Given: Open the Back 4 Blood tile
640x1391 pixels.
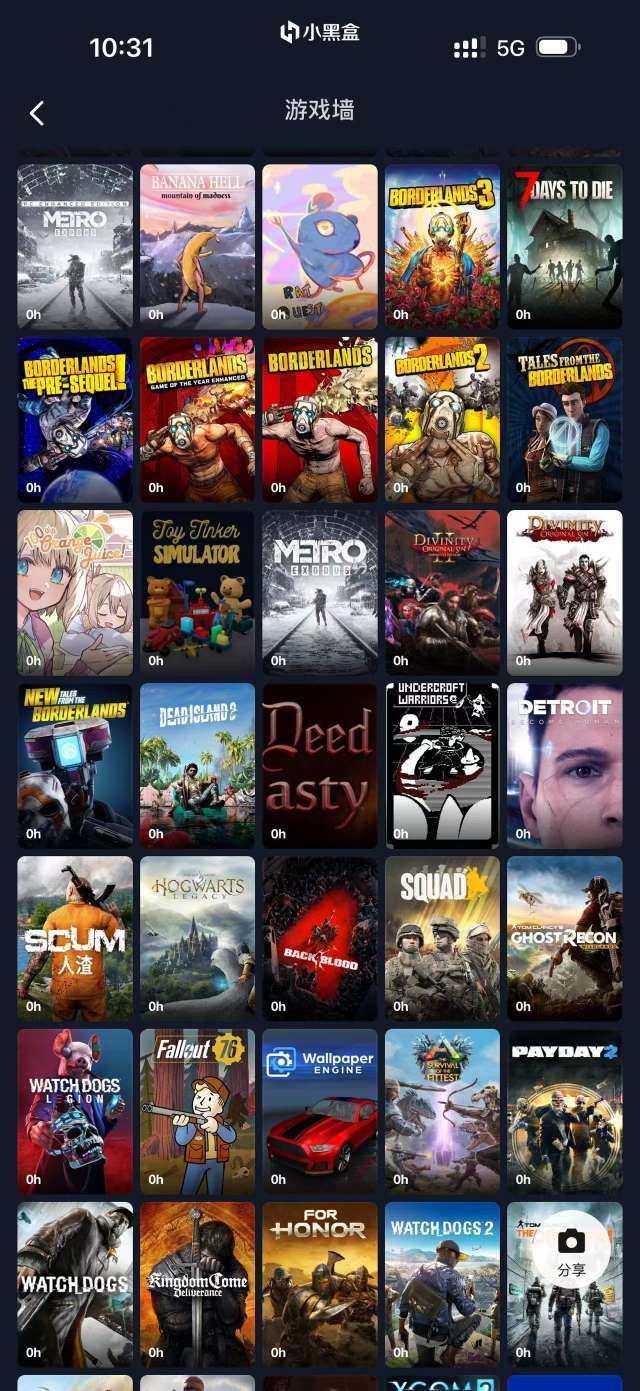Looking at the screenshot, I should (x=320, y=938).
